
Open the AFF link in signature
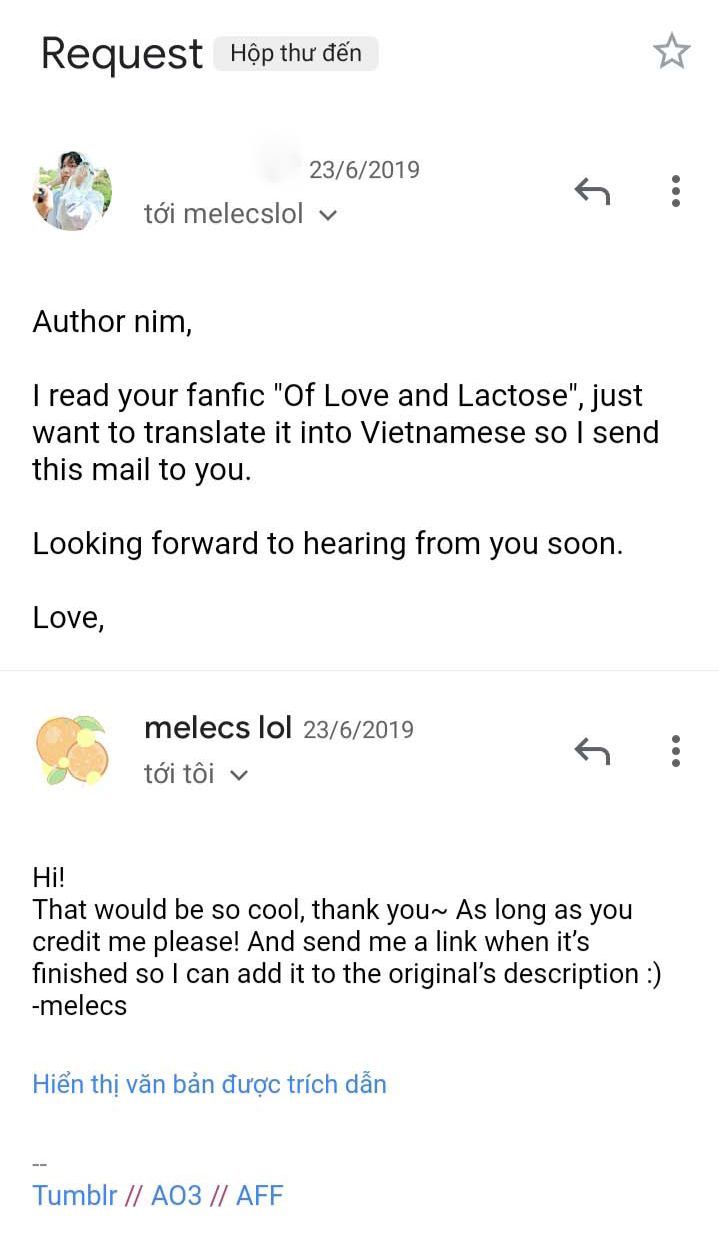tap(260, 1195)
